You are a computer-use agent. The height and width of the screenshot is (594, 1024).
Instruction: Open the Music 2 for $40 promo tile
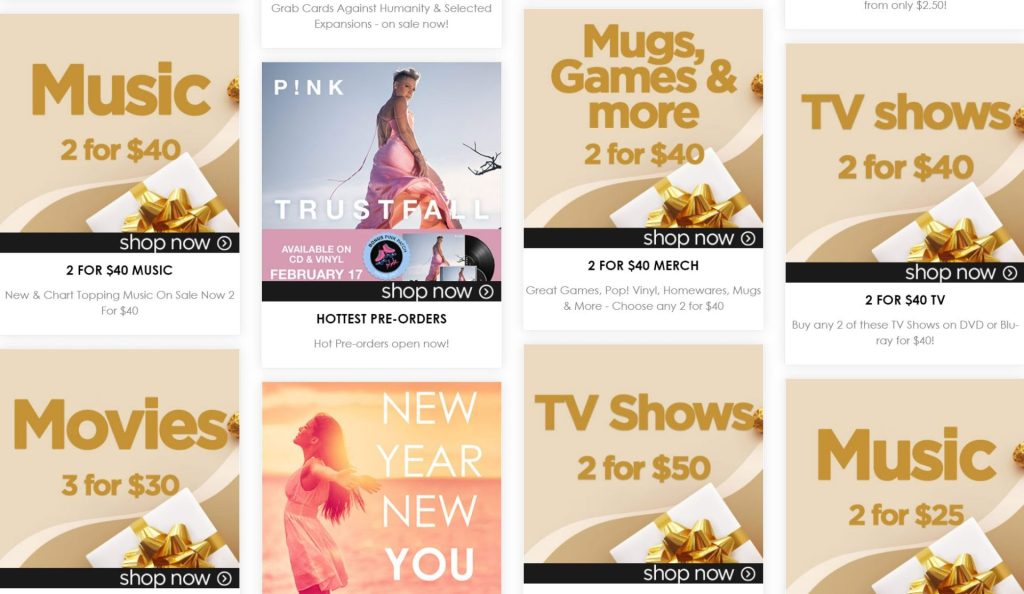click(120, 133)
